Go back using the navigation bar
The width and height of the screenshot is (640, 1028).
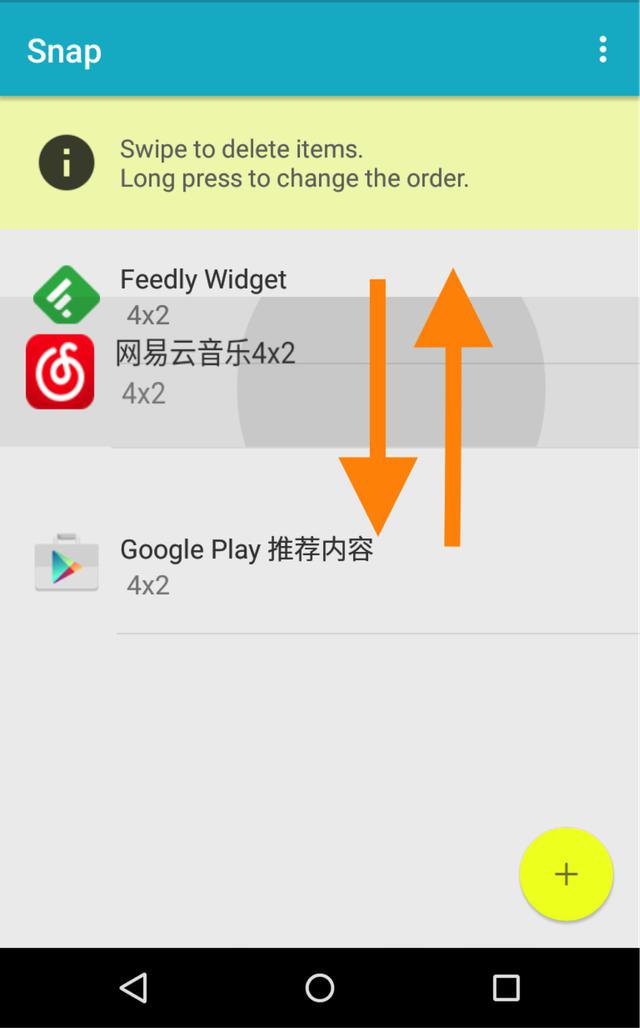[133, 988]
